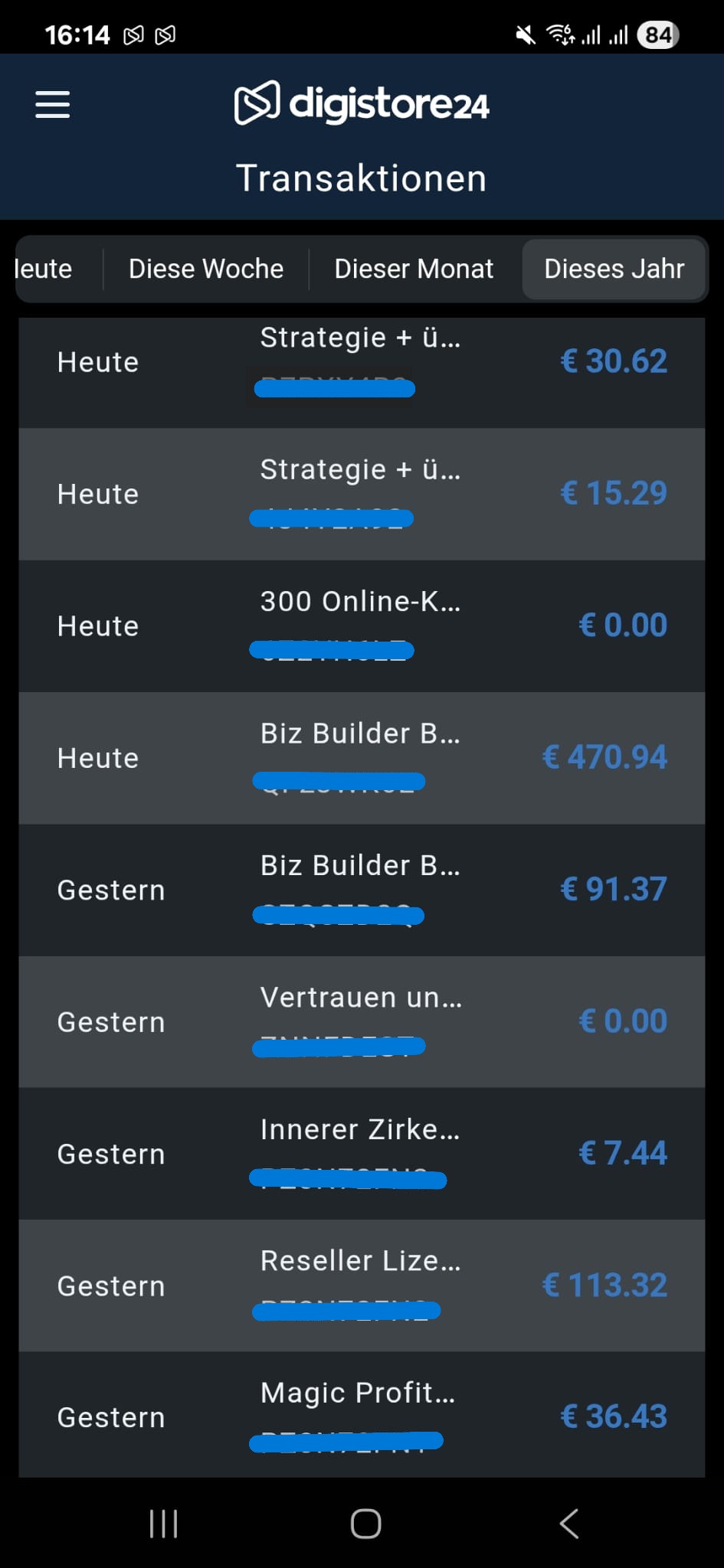View the Reseller Lize… transaction

361,1285
